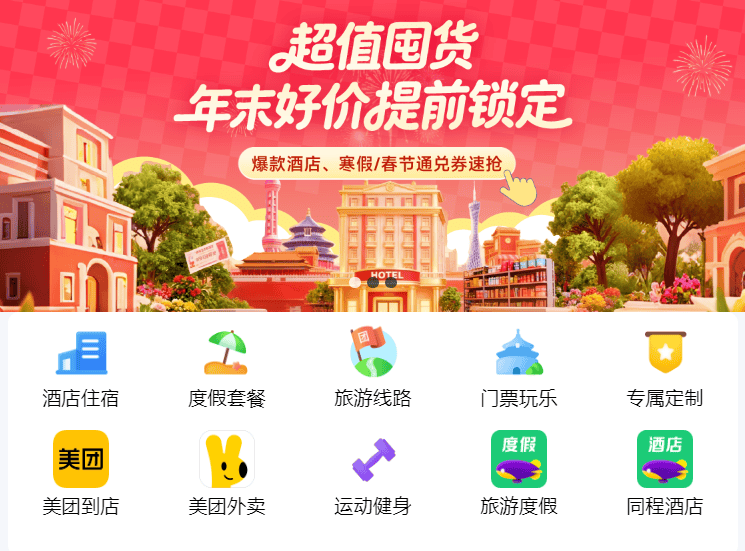Open 旅游线路 travel routes
The width and height of the screenshot is (745, 551).
(373, 368)
